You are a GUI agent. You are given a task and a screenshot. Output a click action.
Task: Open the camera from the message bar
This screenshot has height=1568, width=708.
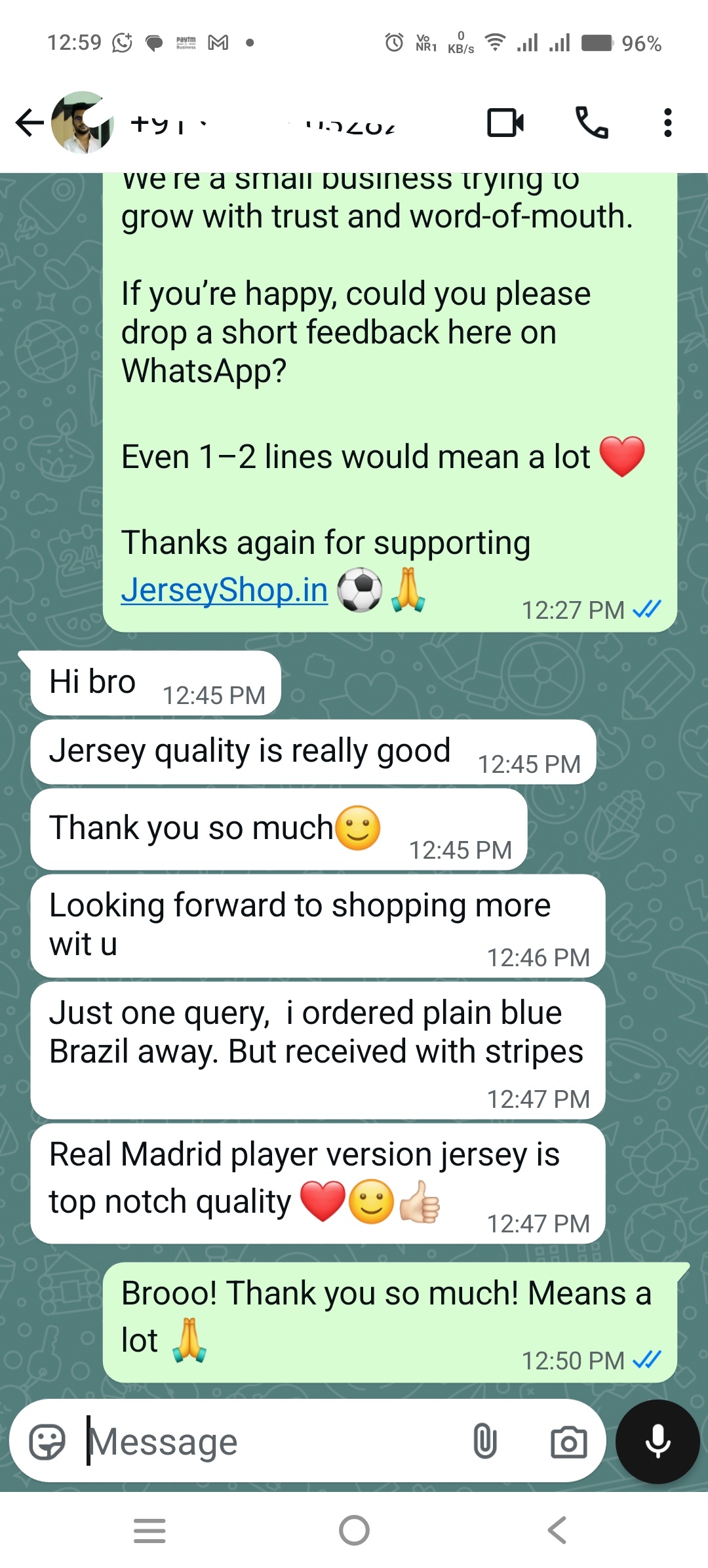click(x=568, y=1442)
